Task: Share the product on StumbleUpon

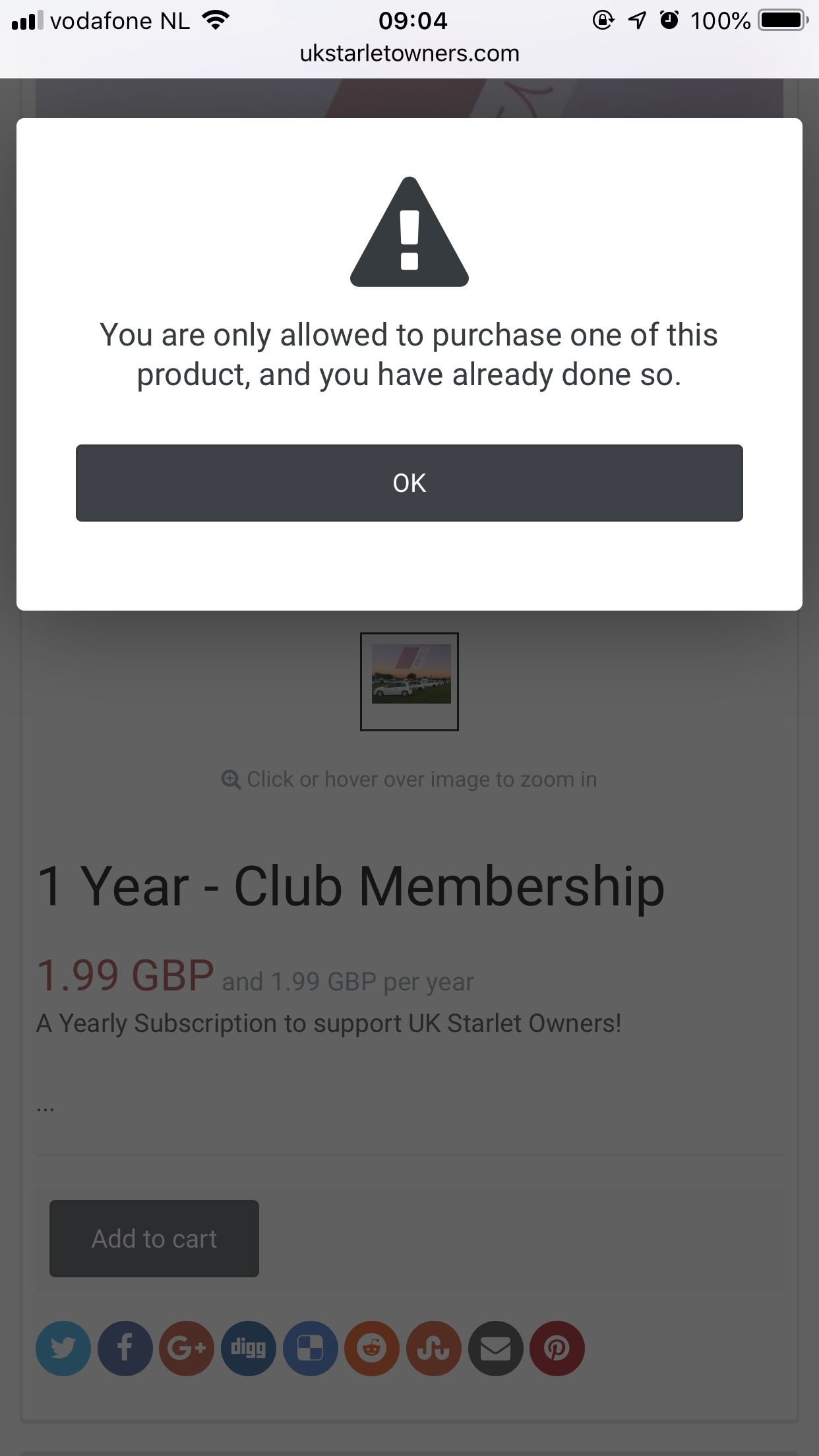Action: click(434, 1349)
